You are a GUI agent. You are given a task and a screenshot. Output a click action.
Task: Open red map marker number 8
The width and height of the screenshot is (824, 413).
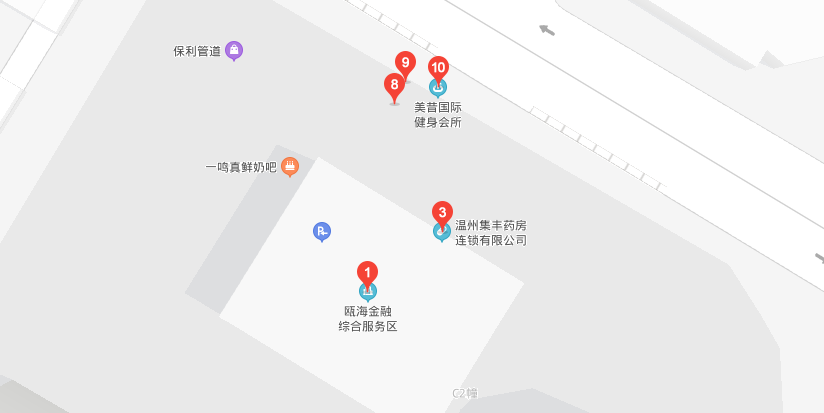[394, 85]
